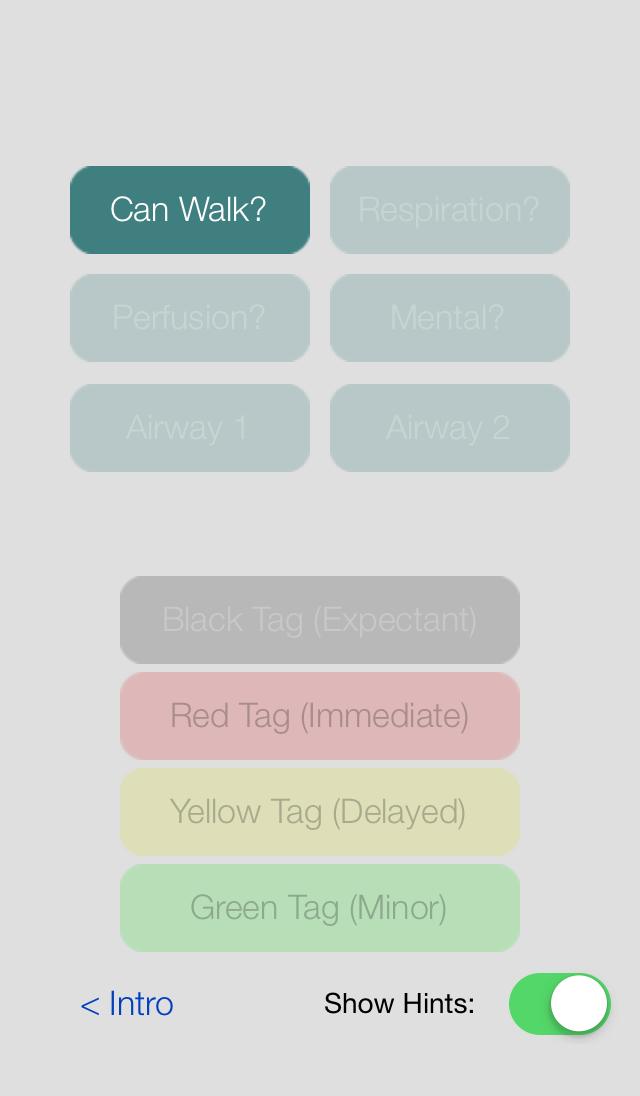This screenshot has width=640, height=1096.
Task: Choose the Perfusion? button
Action: tap(190, 318)
